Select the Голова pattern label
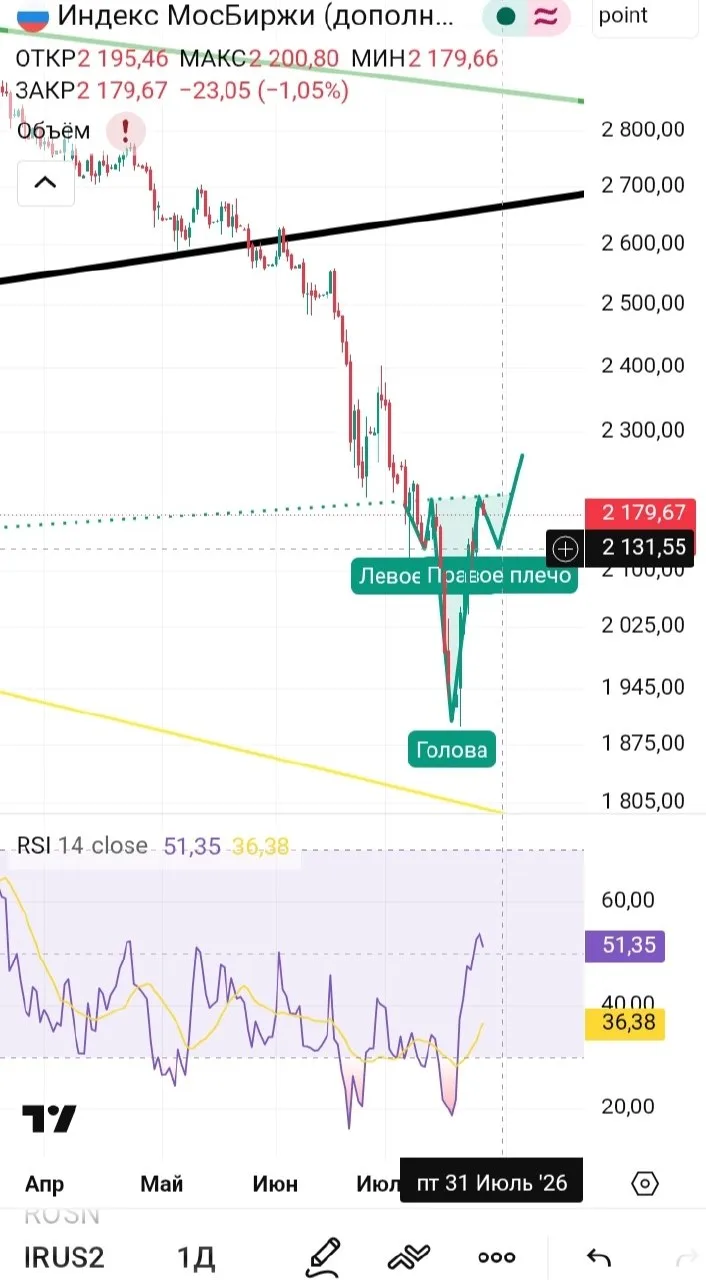The width and height of the screenshot is (706, 1280). (453, 749)
